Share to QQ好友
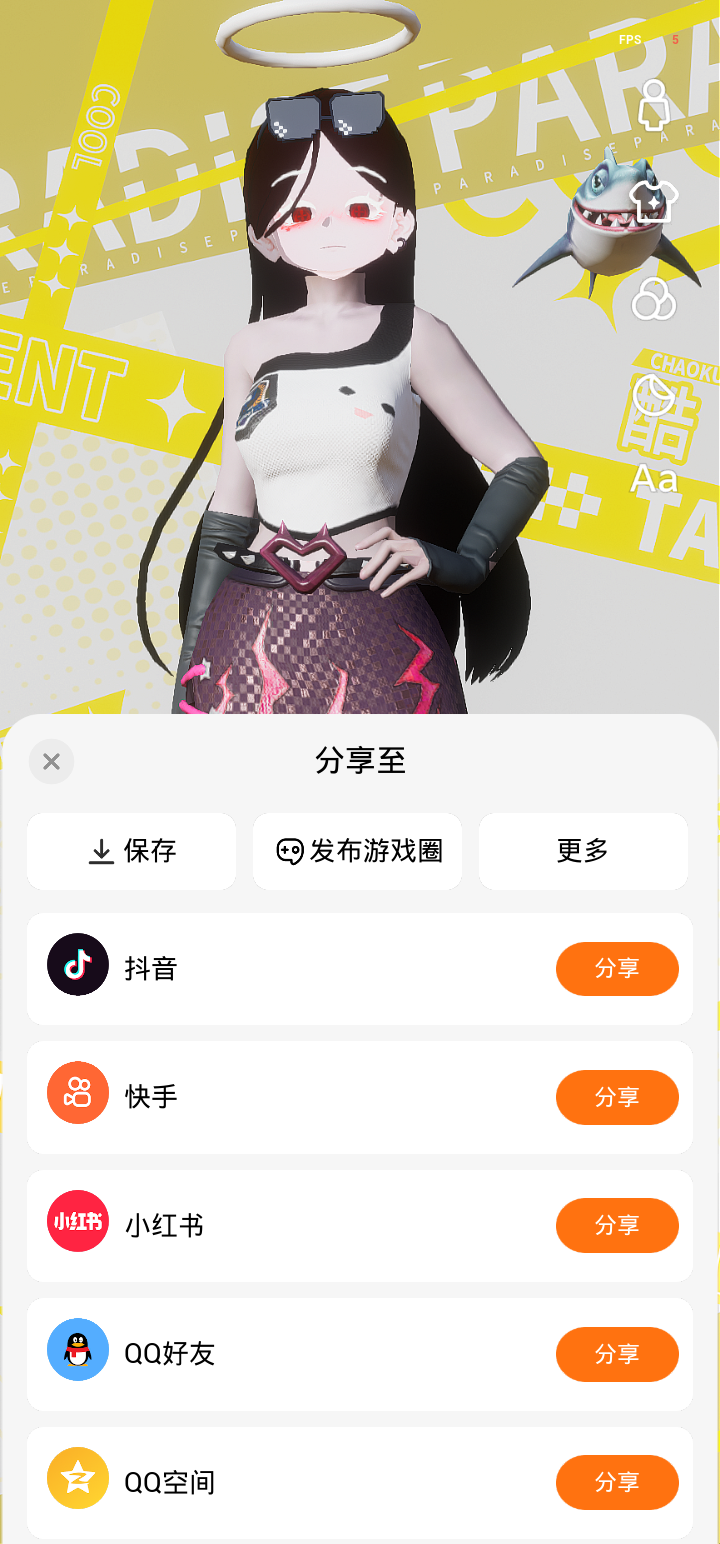720x1544 pixels. (x=617, y=1354)
